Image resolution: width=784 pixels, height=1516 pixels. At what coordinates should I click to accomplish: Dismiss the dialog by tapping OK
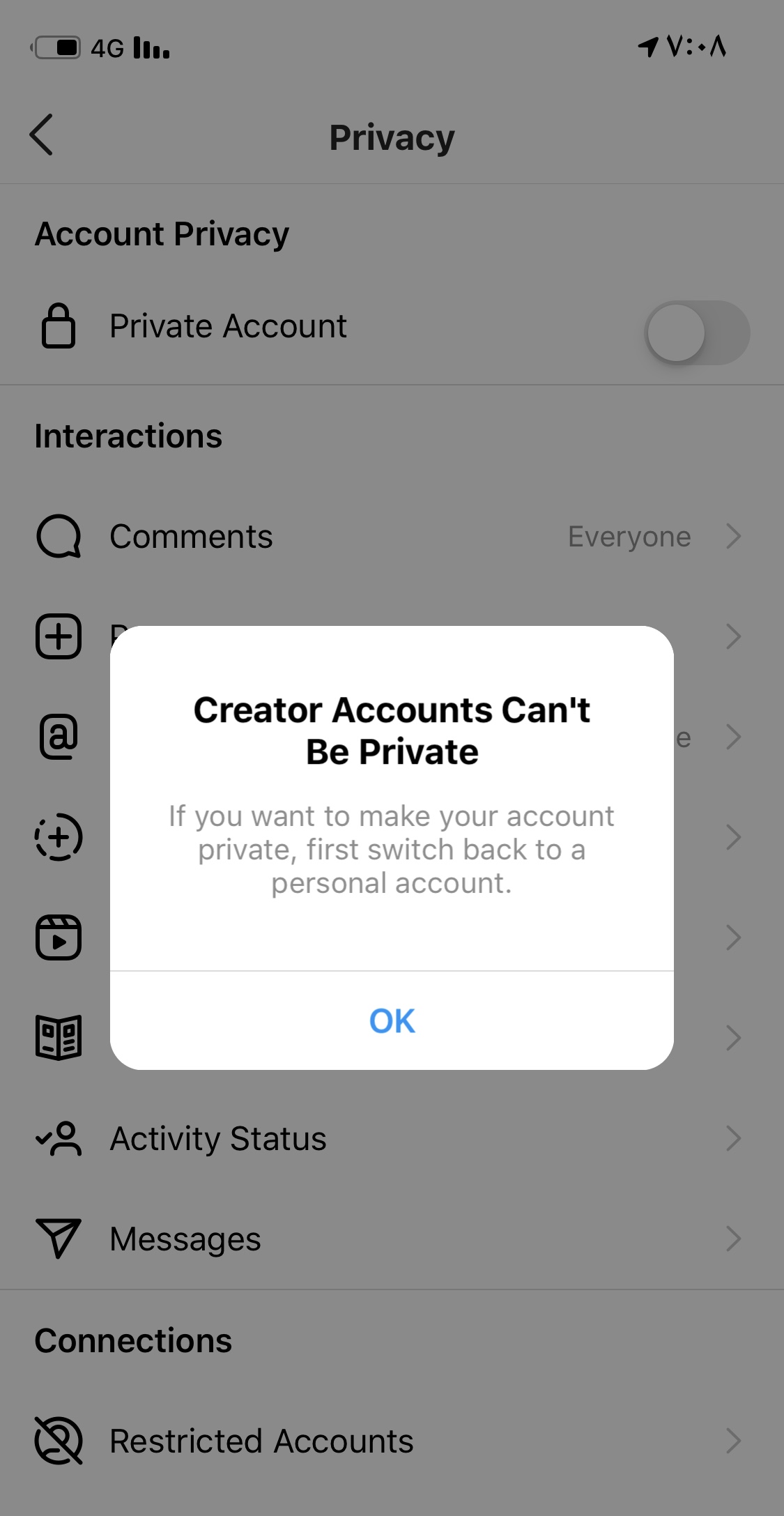(392, 1020)
